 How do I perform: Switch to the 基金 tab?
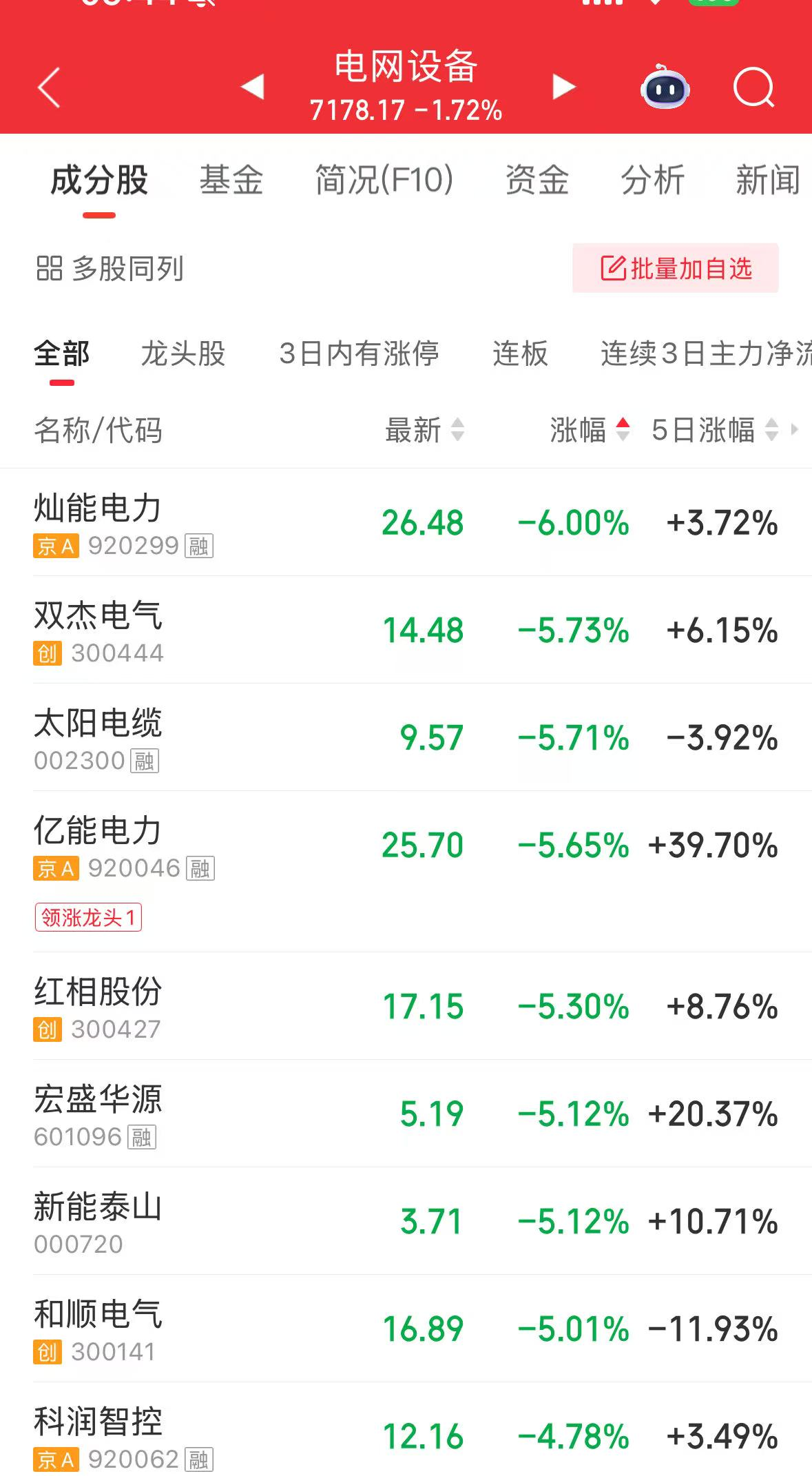[x=231, y=181]
